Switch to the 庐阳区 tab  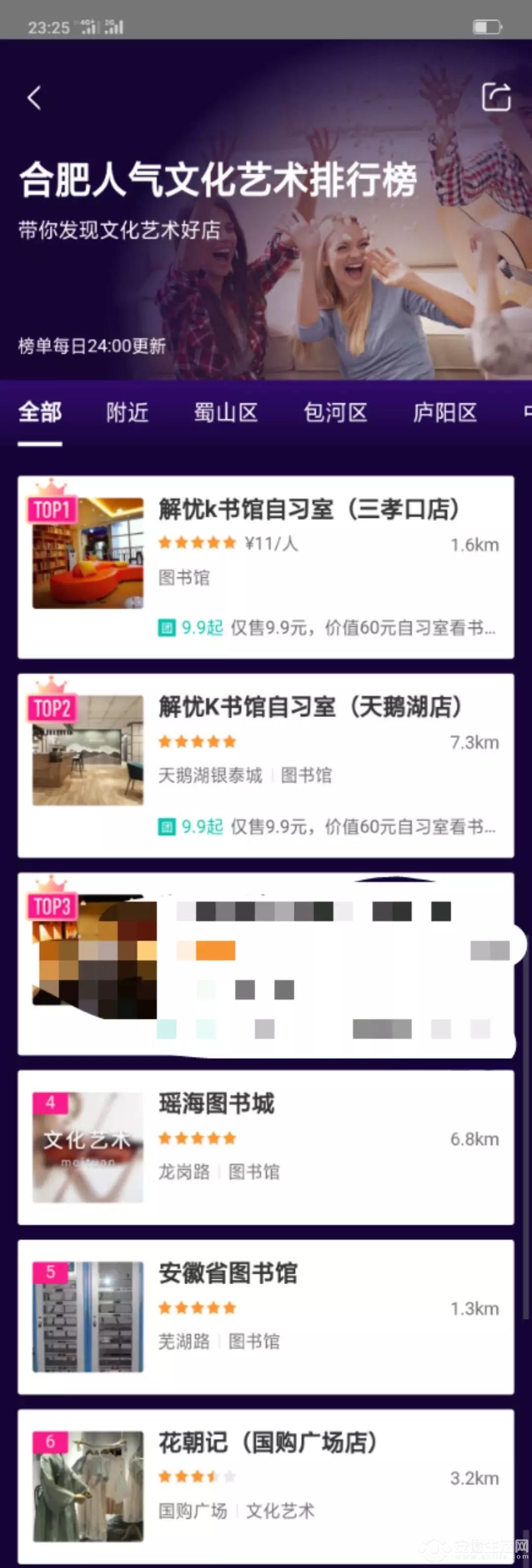point(445,413)
